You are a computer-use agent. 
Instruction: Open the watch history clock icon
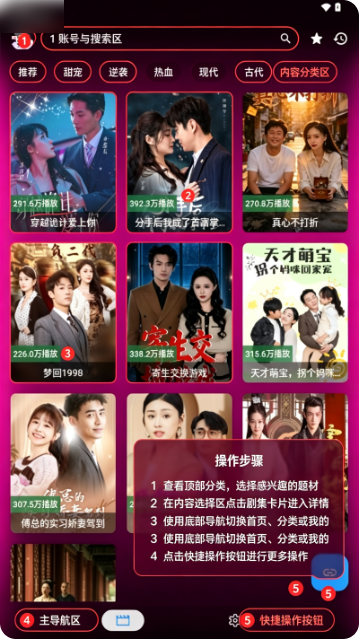tap(340, 39)
